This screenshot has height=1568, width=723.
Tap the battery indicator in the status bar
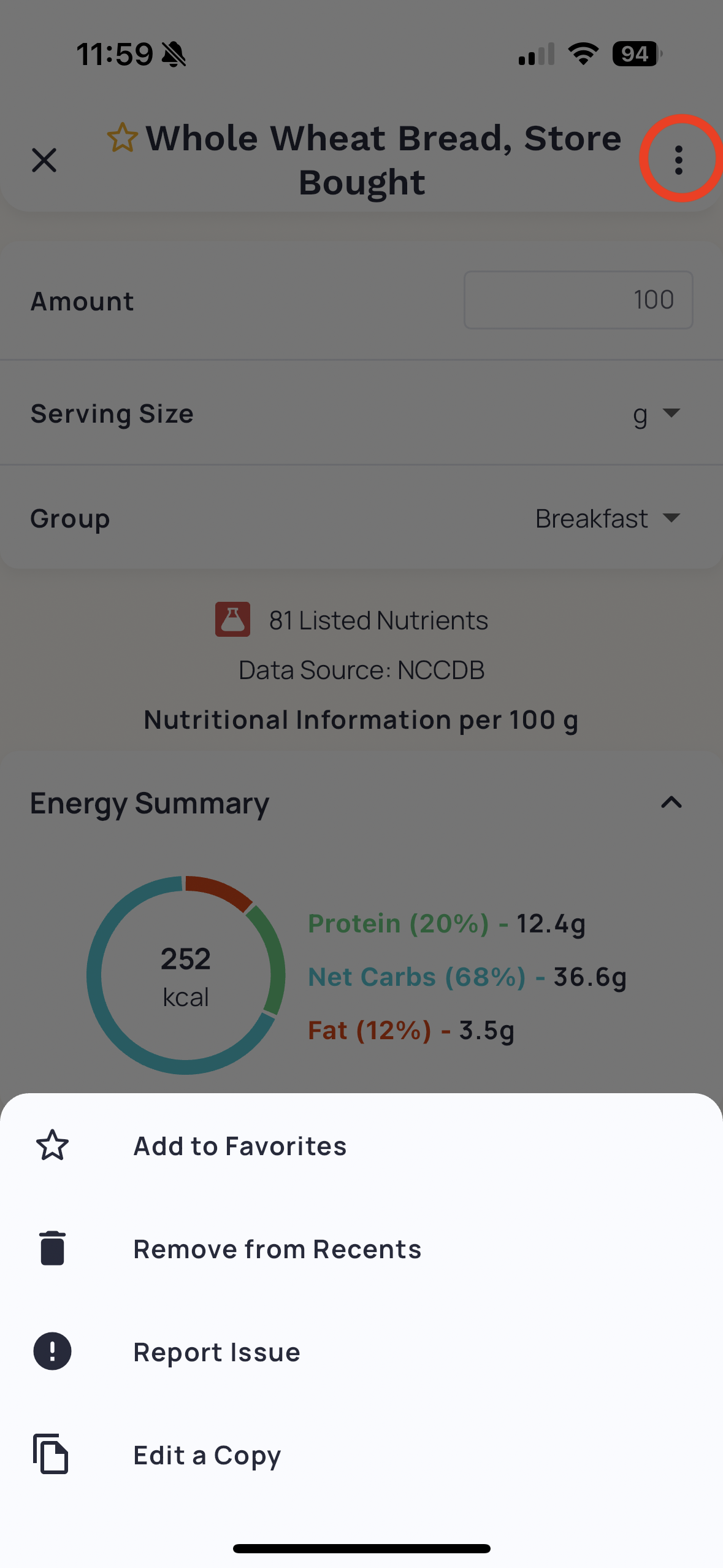click(x=635, y=53)
